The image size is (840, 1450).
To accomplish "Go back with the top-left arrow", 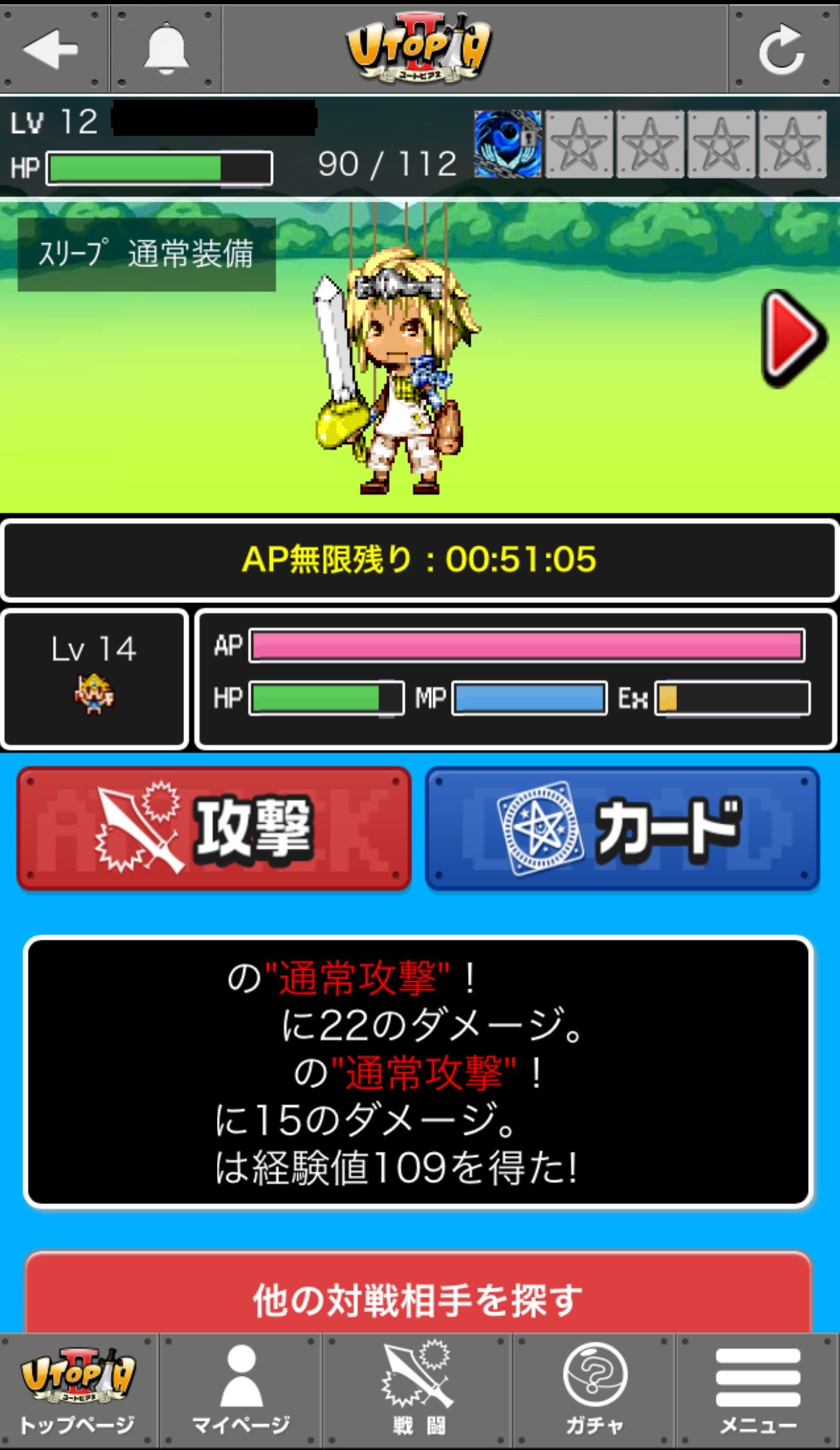I will coord(53,48).
